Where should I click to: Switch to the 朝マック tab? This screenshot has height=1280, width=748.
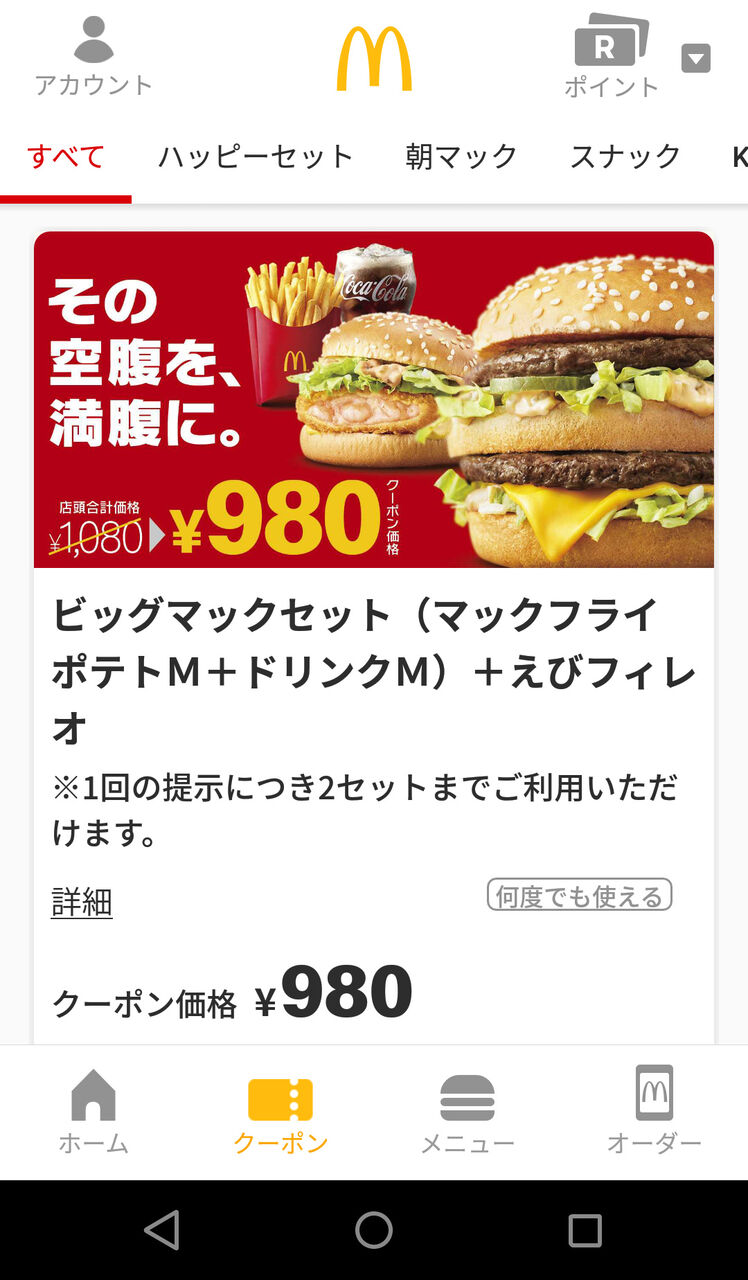[x=461, y=157]
